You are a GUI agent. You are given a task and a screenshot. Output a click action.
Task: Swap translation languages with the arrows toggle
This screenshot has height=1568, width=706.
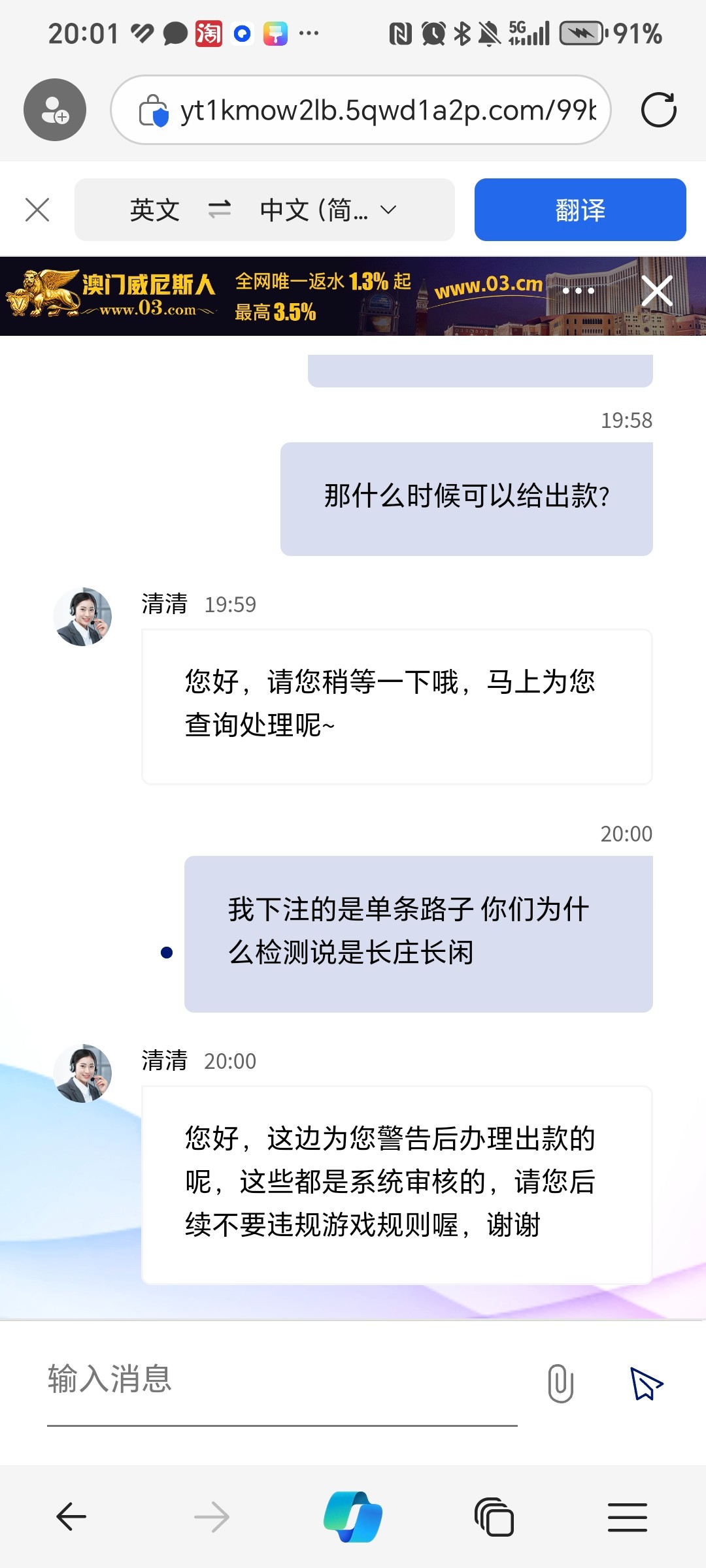221,209
